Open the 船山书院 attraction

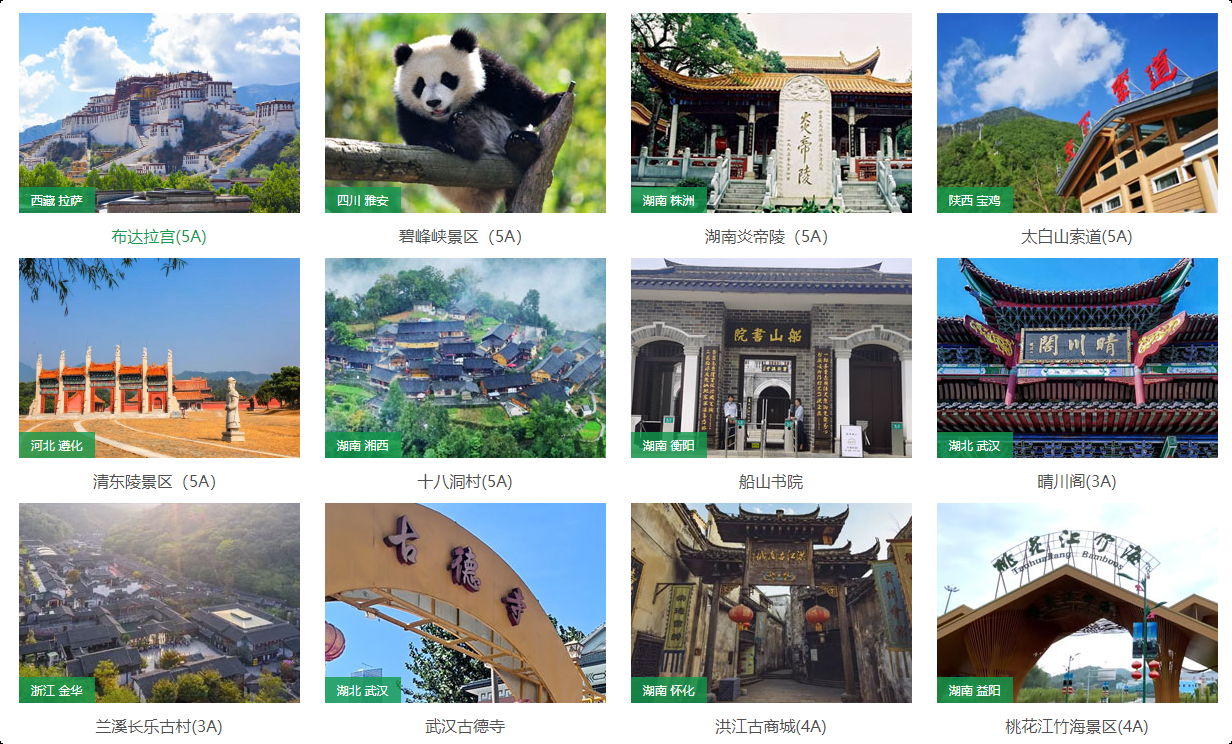click(x=771, y=358)
